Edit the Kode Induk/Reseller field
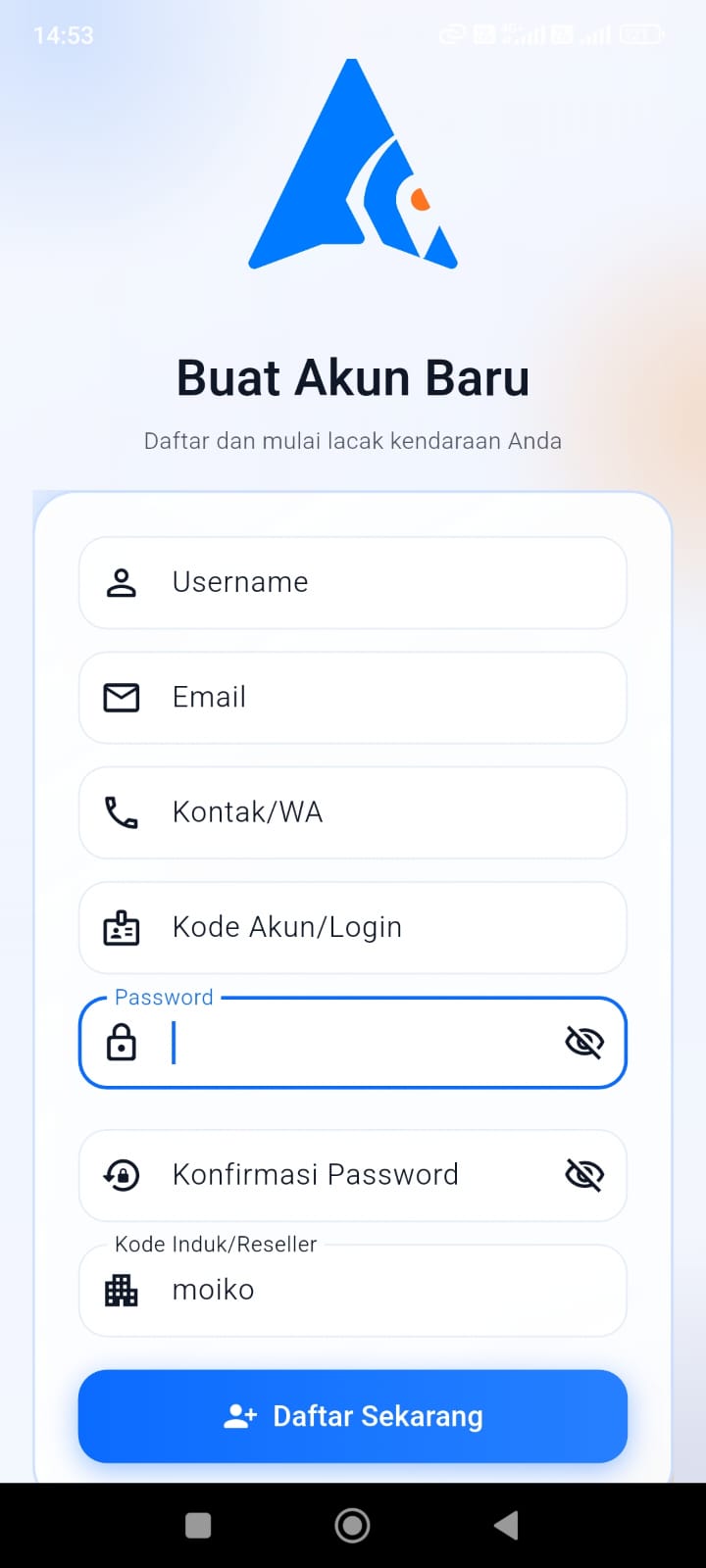Screen dimensions: 706x1568 (x=353, y=1290)
